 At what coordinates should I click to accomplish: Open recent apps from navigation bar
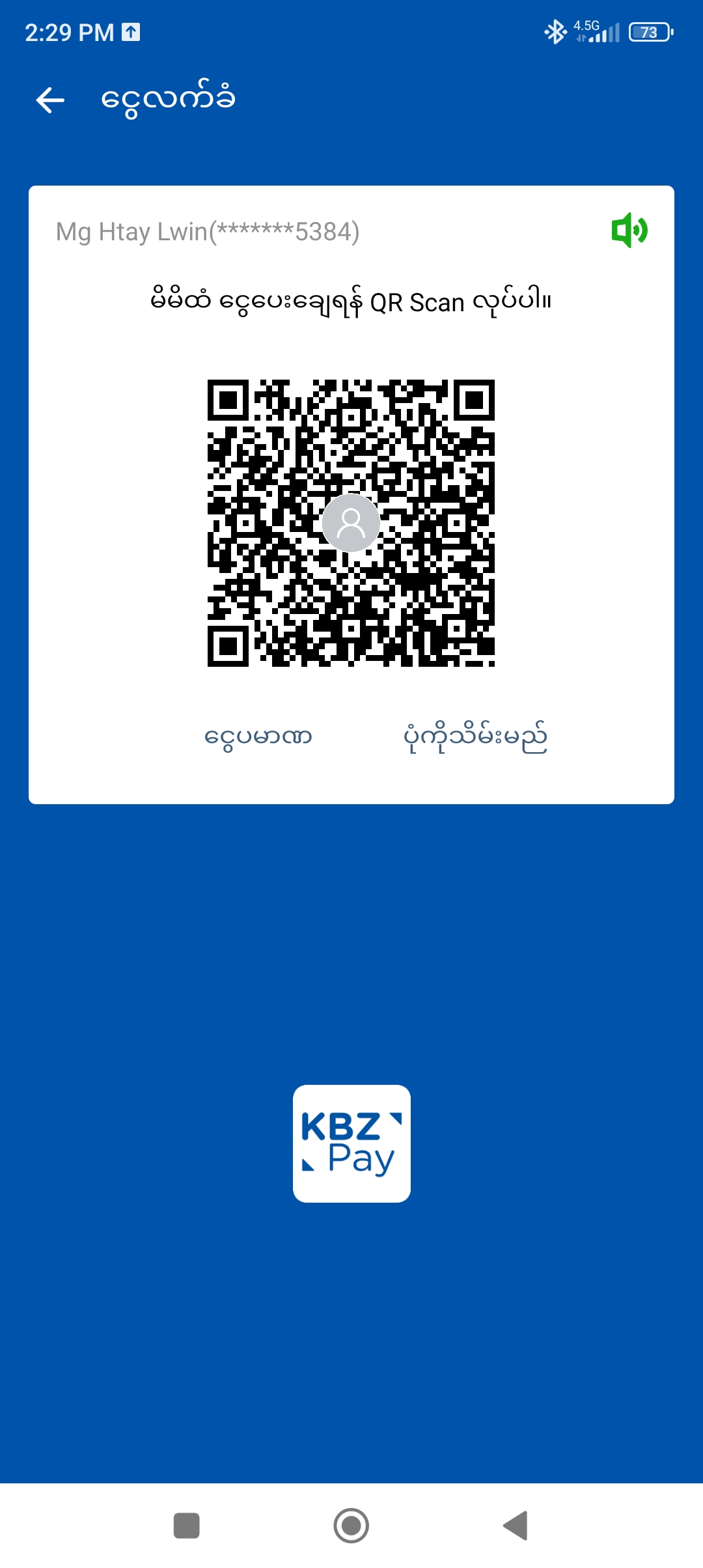click(x=187, y=1525)
